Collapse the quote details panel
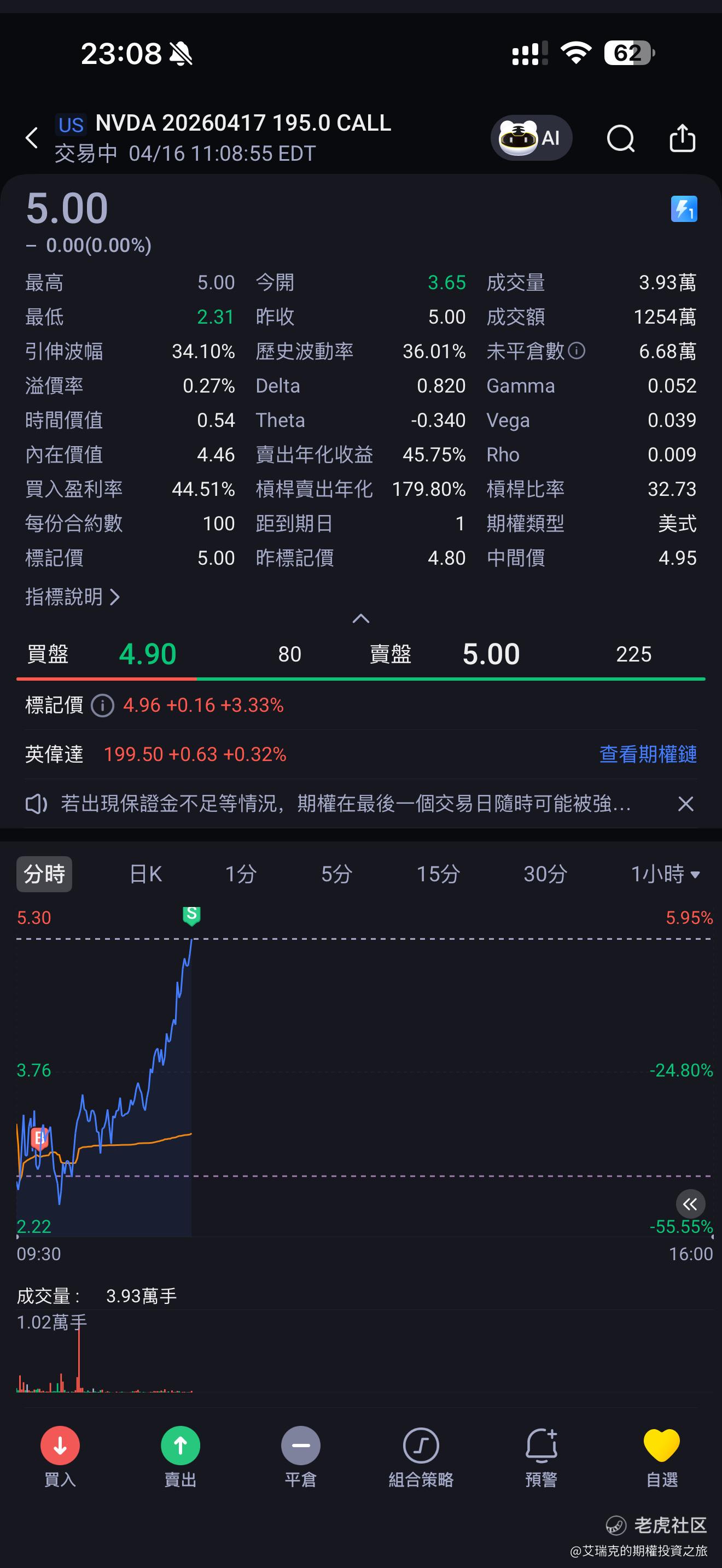 tap(361, 618)
